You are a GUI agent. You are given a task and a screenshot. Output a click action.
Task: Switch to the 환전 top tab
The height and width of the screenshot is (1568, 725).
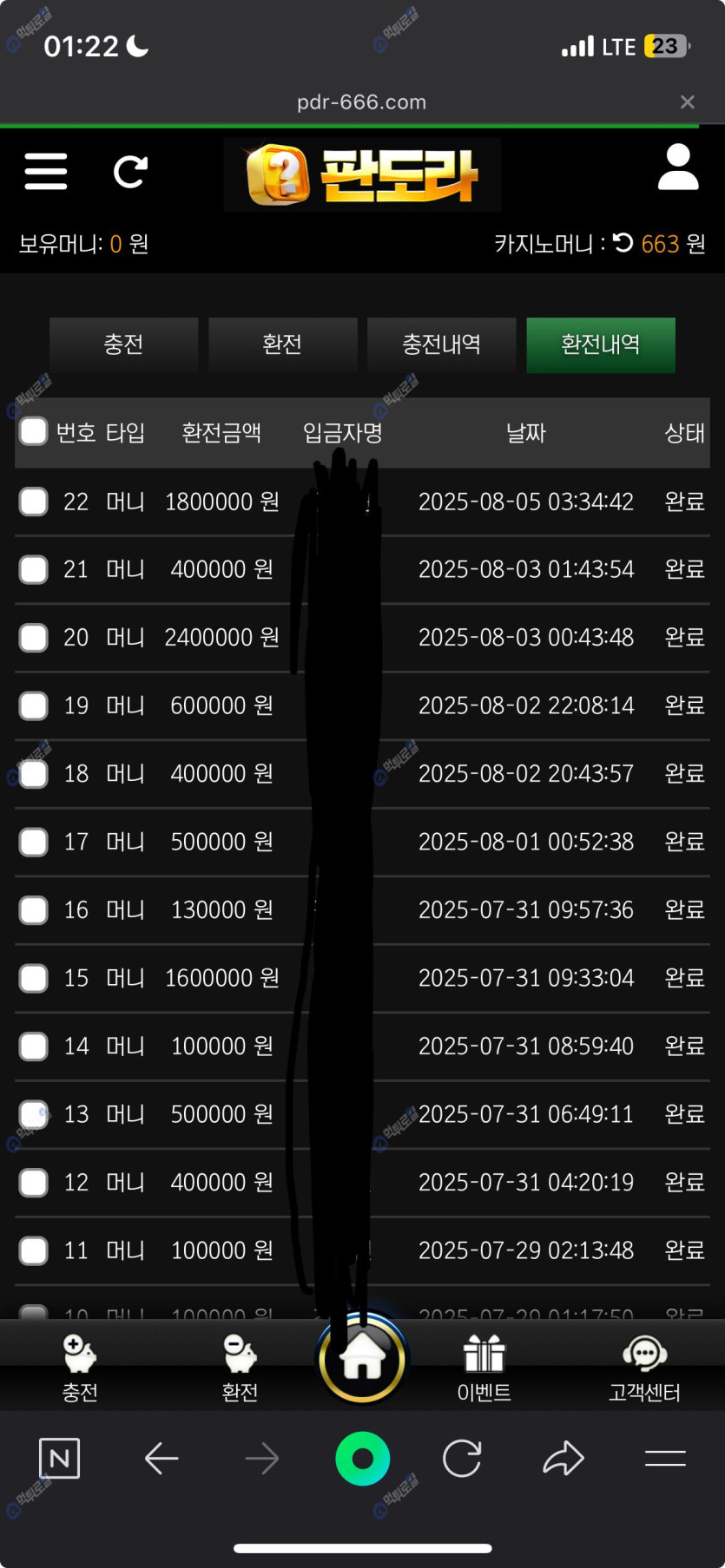(x=282, y=344)
